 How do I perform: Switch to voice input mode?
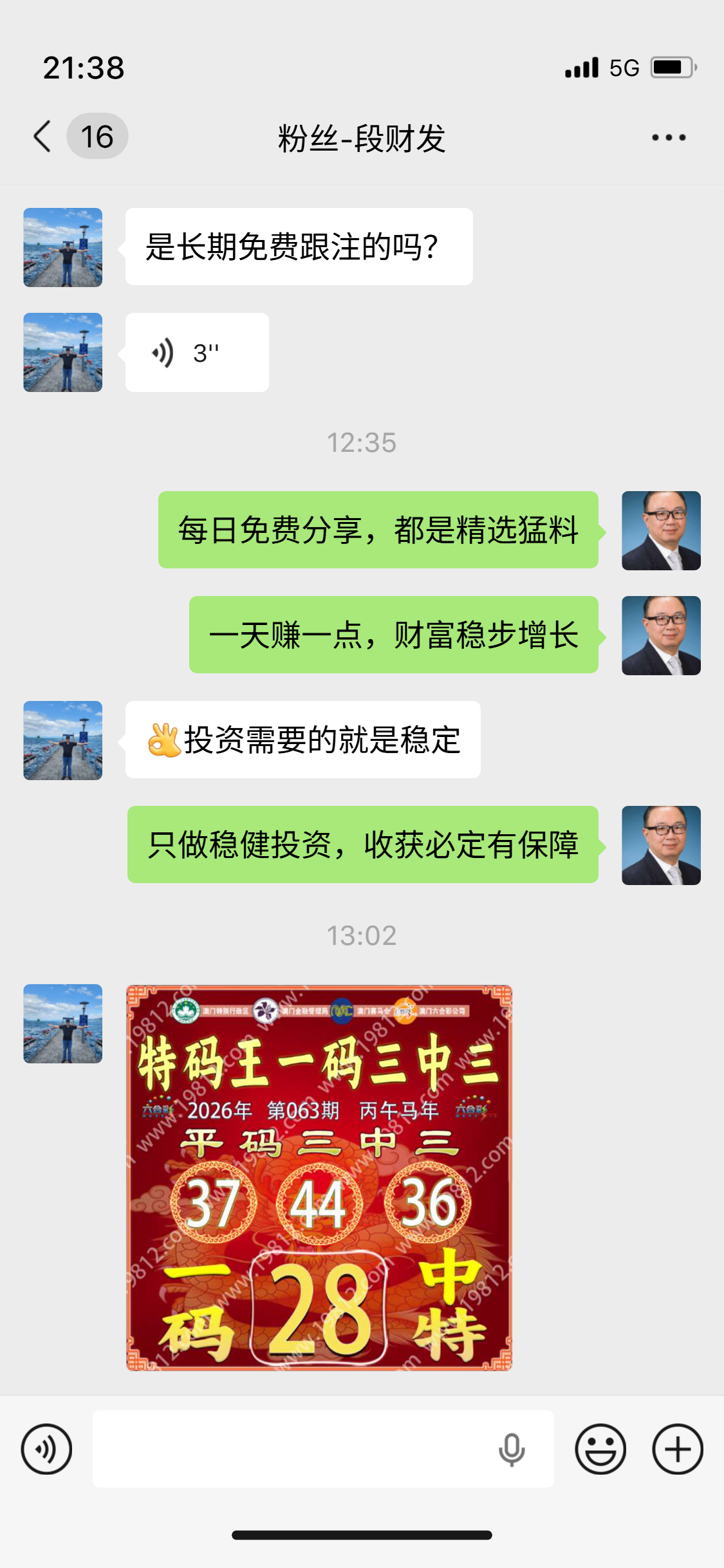[x=46, y=1449]
